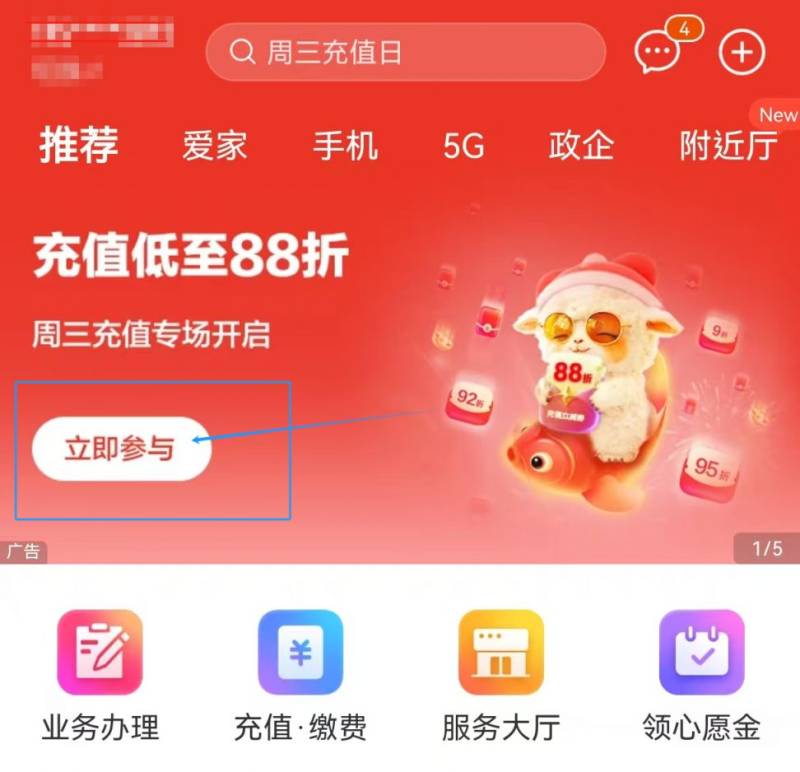The height and width of the screenshot is (772, 800).
Task: Open the 政企 tab
Action: [581, 146]
